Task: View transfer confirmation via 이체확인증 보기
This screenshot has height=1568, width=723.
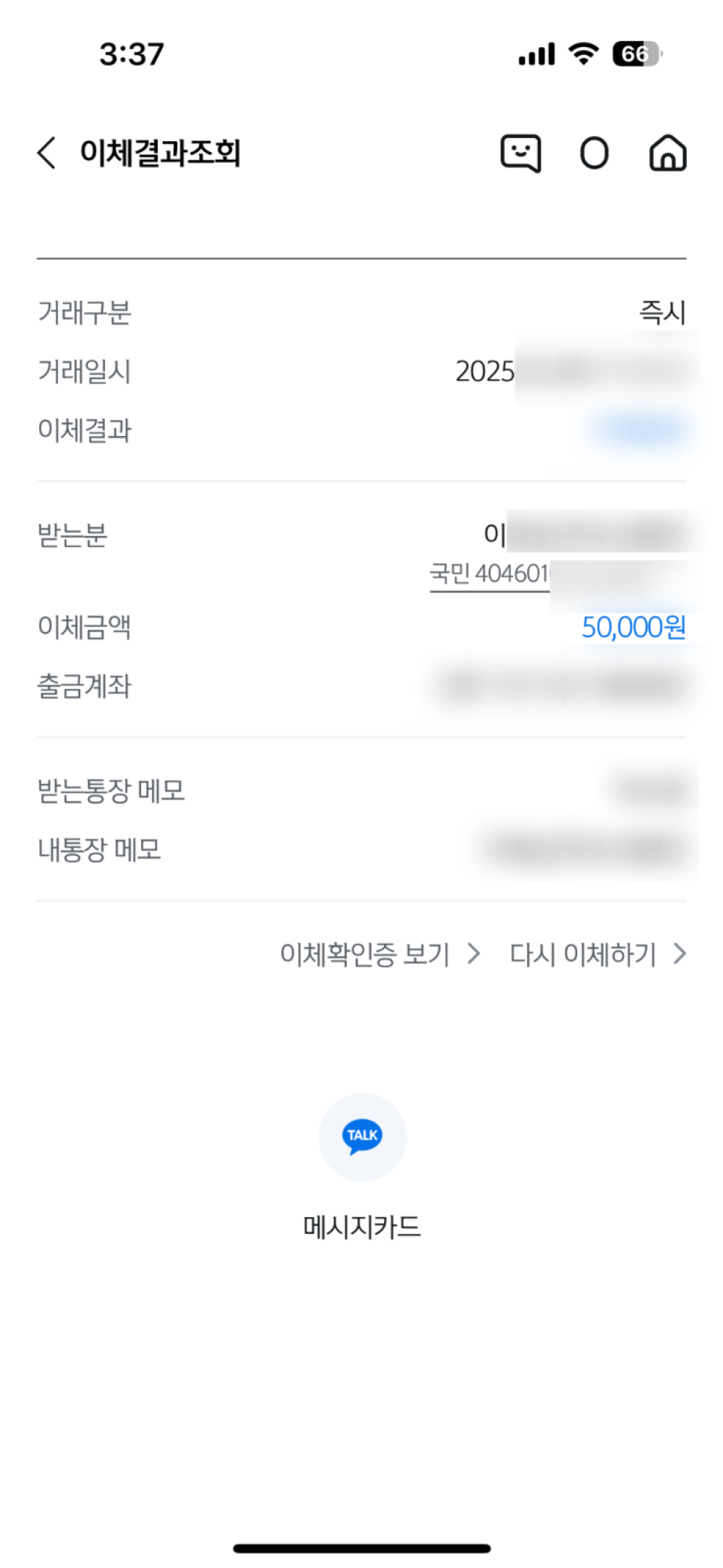Action: pos(380,955)
